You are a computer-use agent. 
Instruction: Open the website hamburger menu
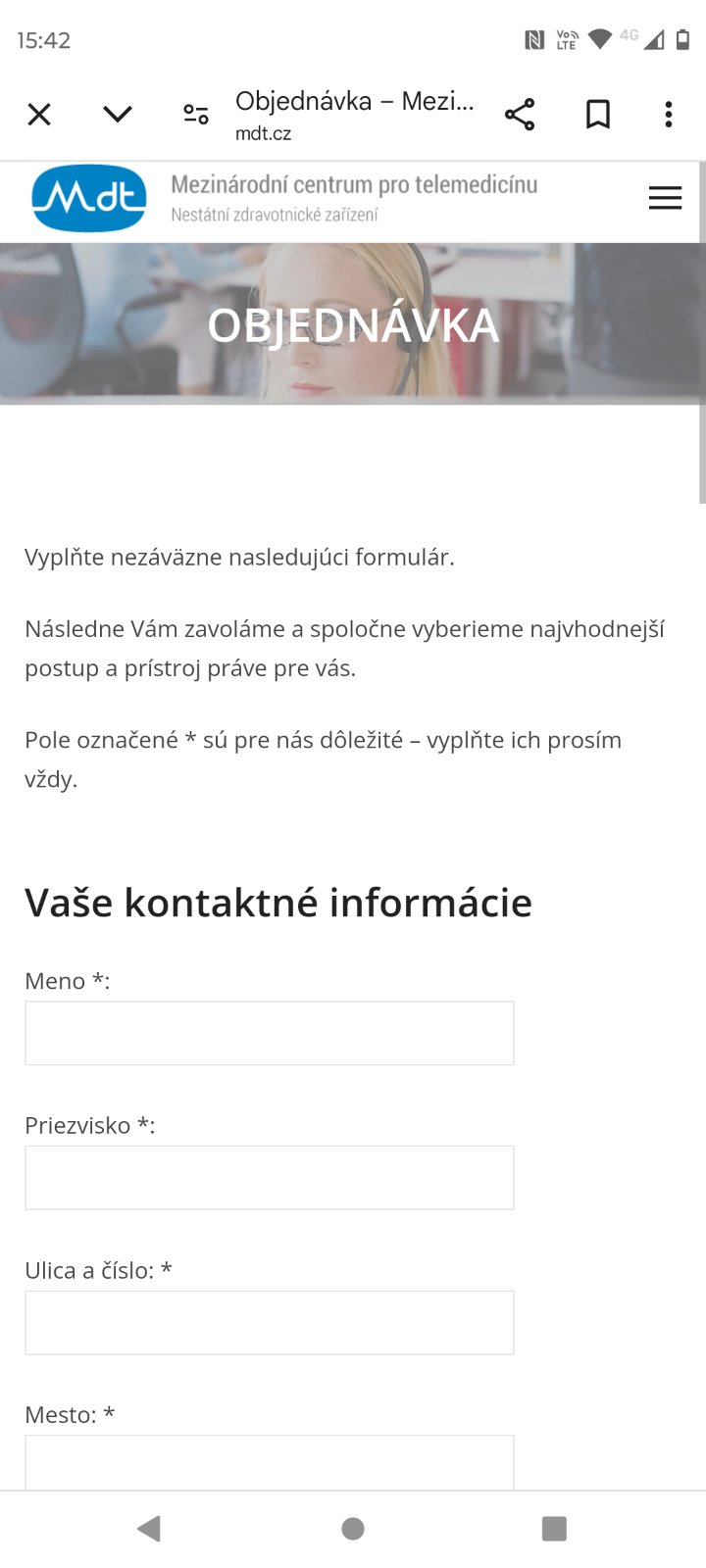[x=665, y=198]
